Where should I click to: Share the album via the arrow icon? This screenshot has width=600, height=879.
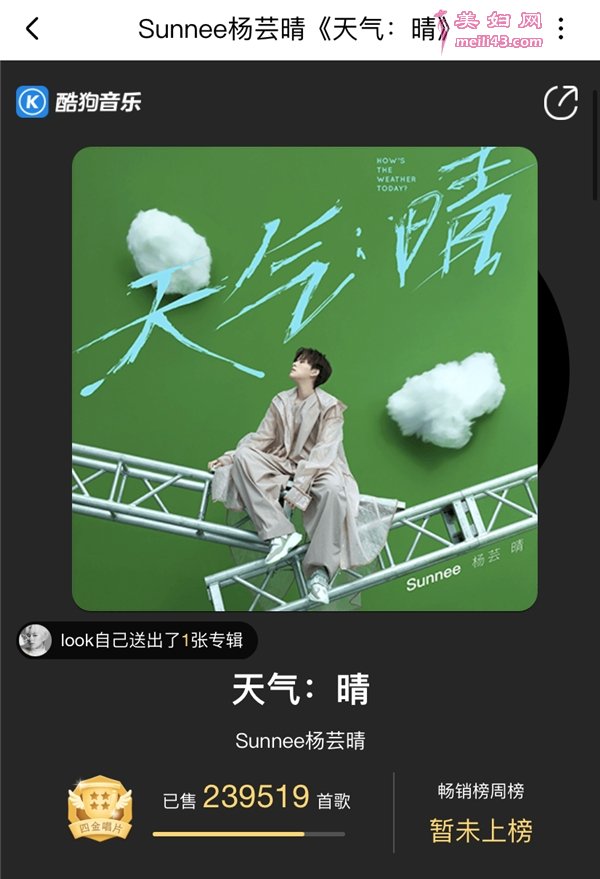[x=560, y=102]
